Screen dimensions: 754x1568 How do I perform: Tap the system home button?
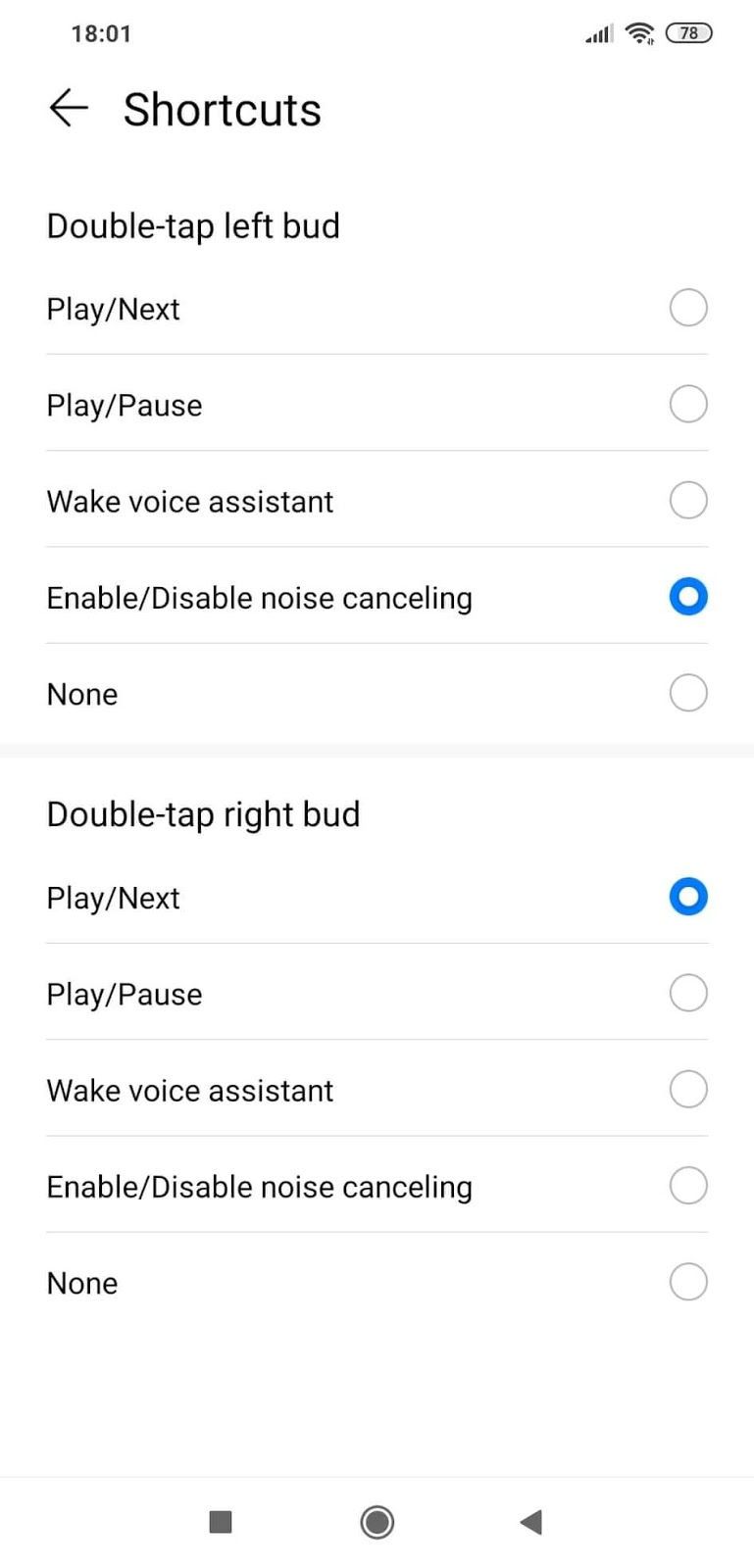377,1522
